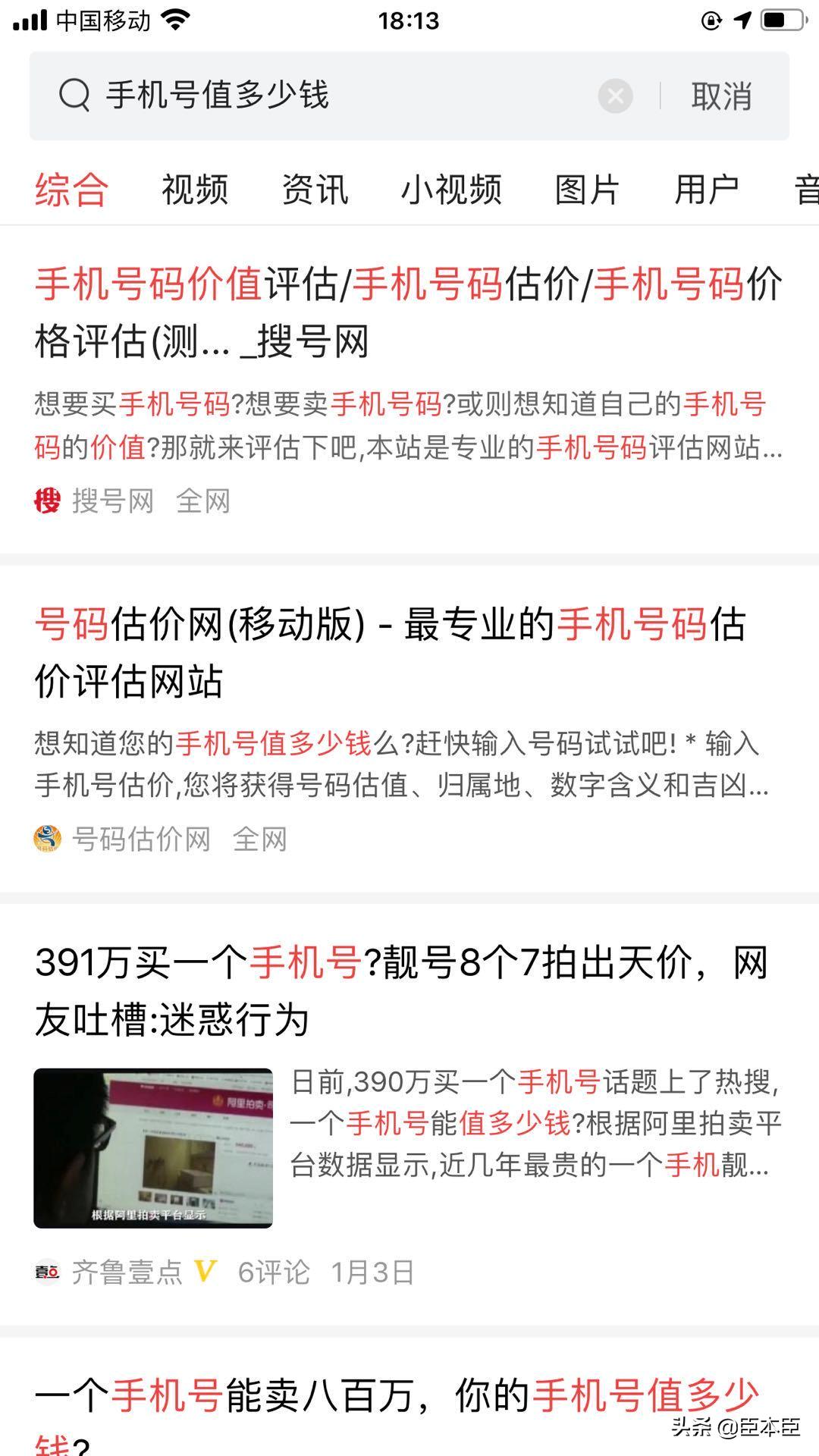The height and width of the screenshot is (1456, 819).
Task: Clear the search query with the X icon
Action: (x=616, y=94)
